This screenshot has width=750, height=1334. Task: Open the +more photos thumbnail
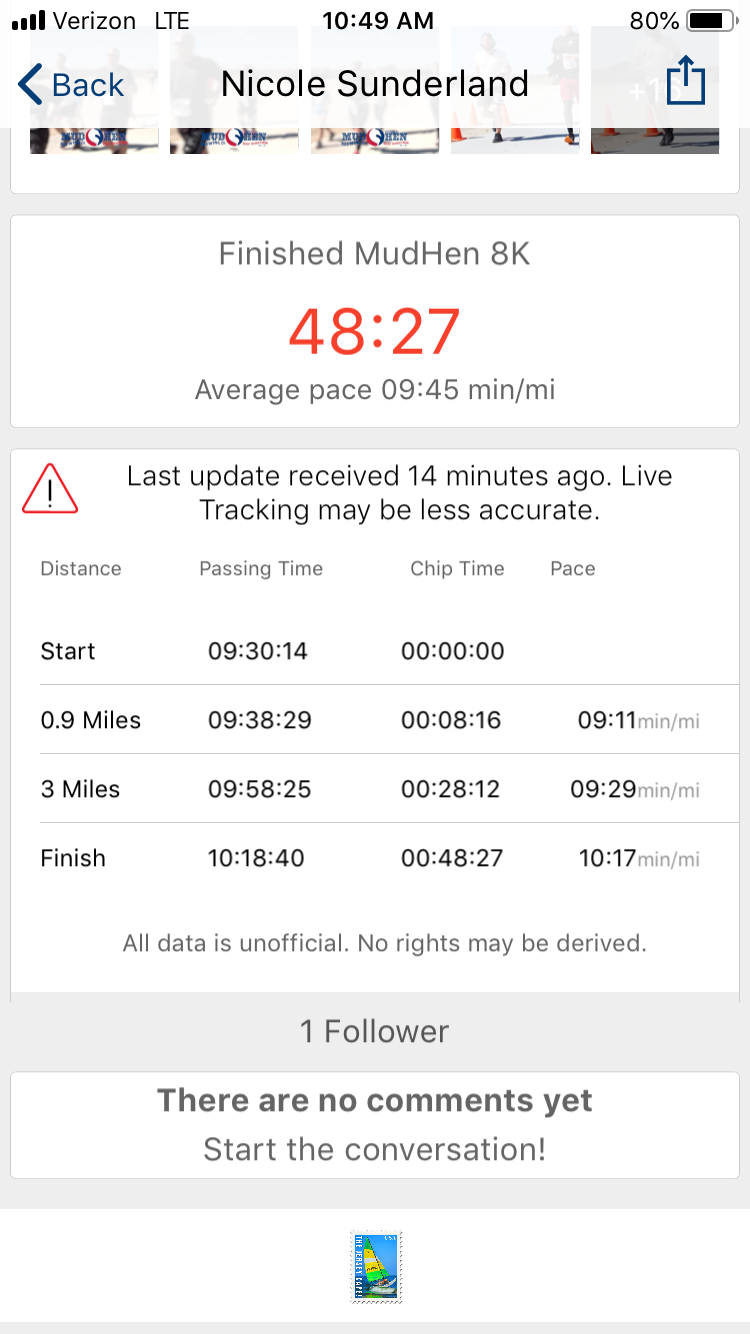click(655, 90)
